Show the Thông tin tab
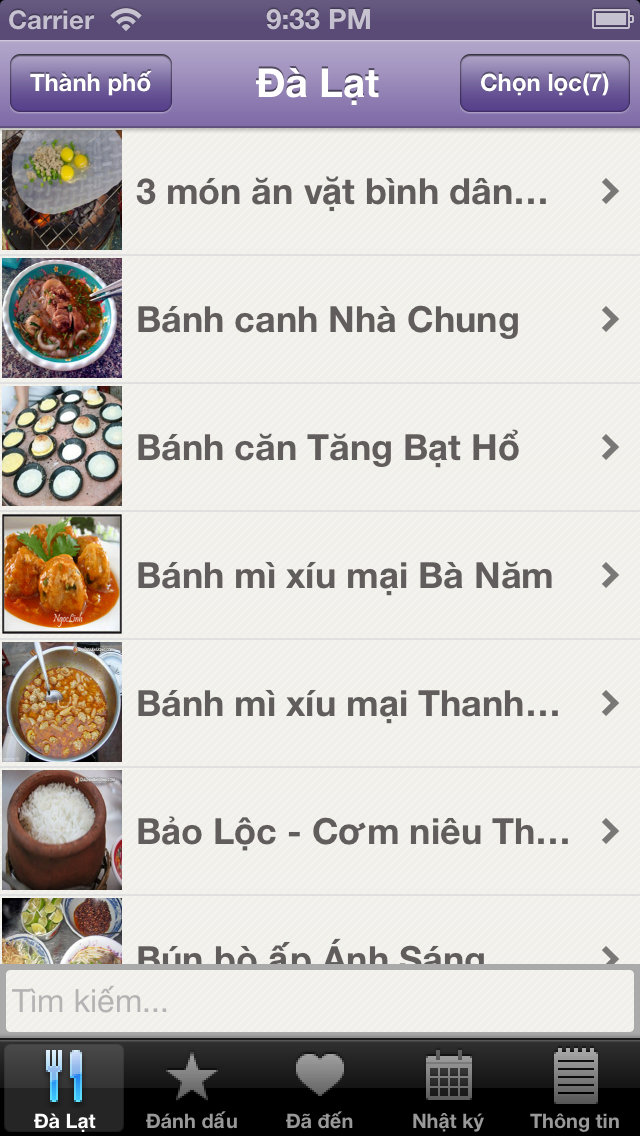Screen dimensions: 640x1136 575,1090
